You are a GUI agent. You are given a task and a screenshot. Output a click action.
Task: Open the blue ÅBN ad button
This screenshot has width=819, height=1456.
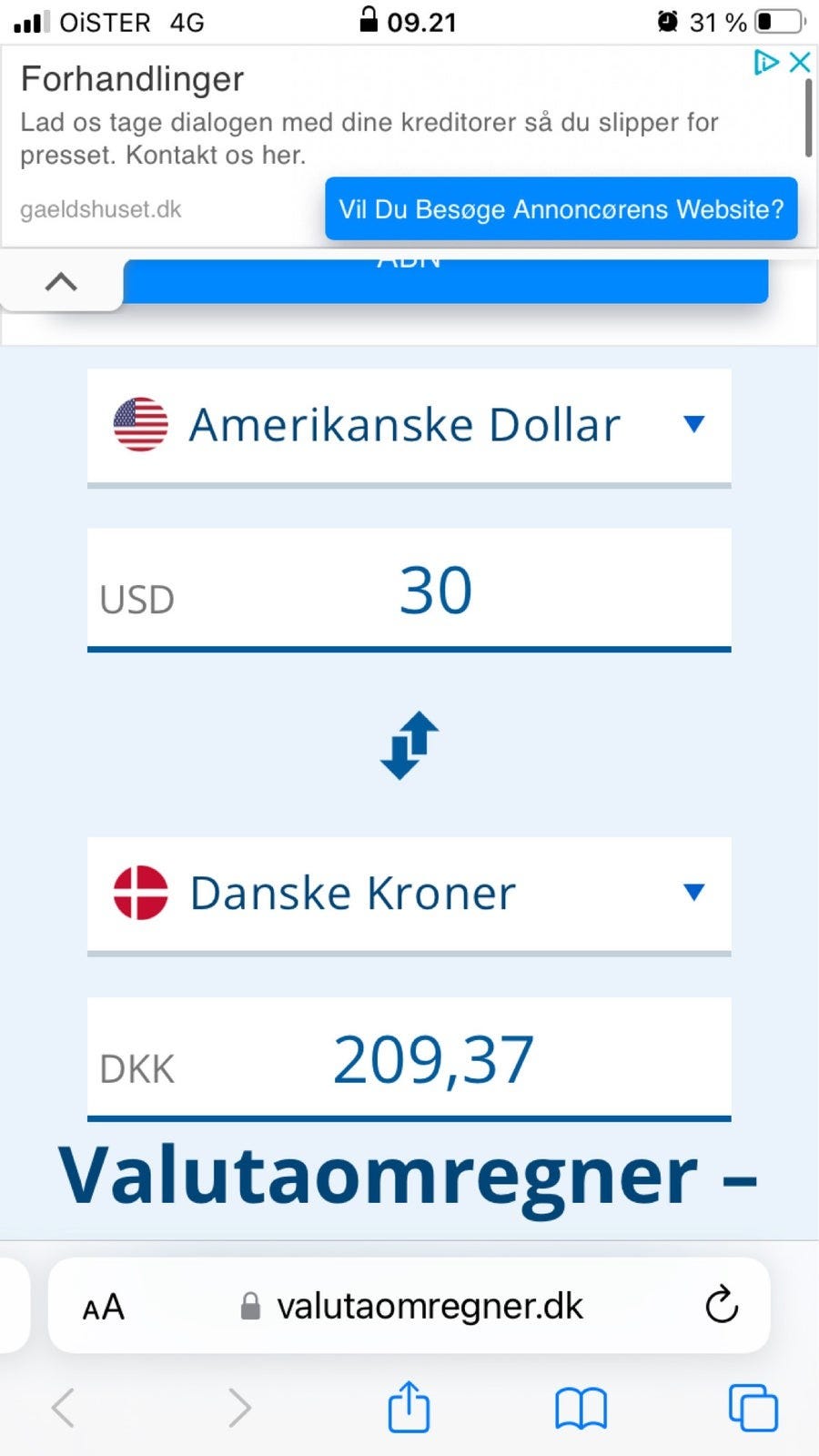445,279
